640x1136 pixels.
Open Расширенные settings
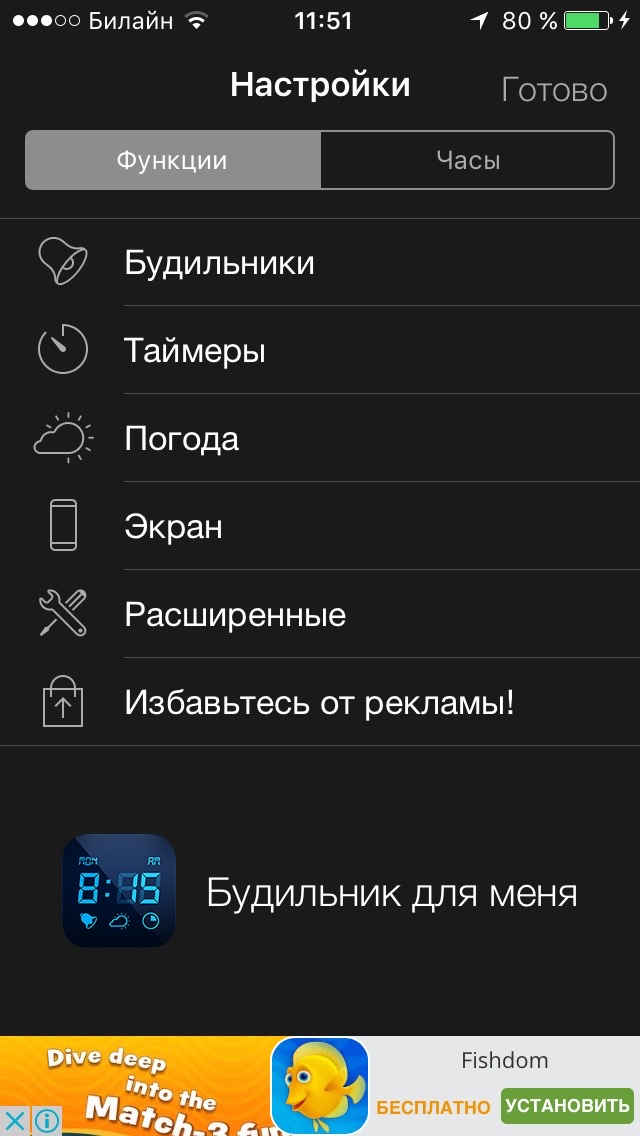(235, 615)
